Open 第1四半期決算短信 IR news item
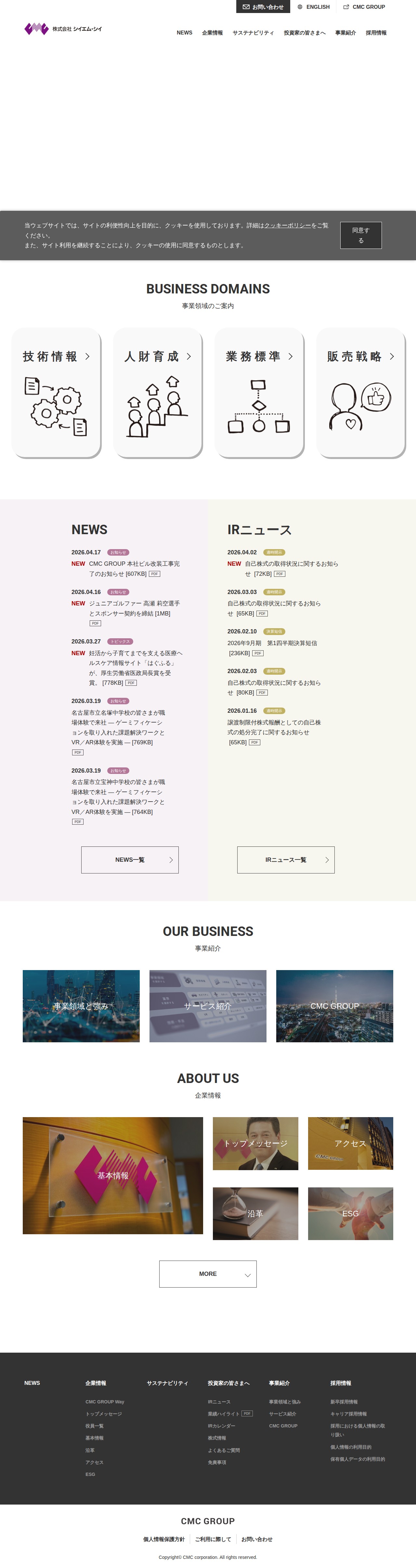Screen dimensions: 416x1568 (272, 643)
